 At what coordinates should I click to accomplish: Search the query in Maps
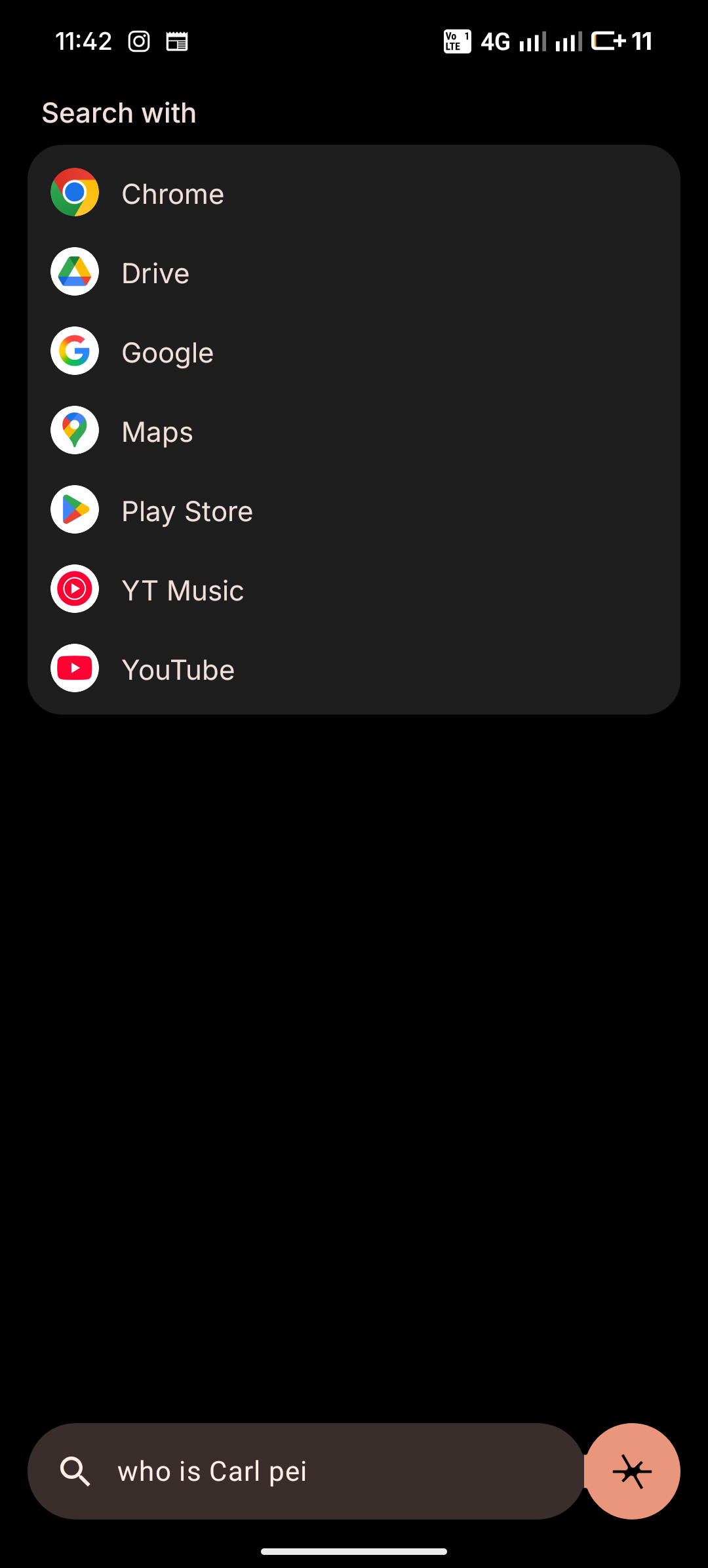tap(157, 431)
